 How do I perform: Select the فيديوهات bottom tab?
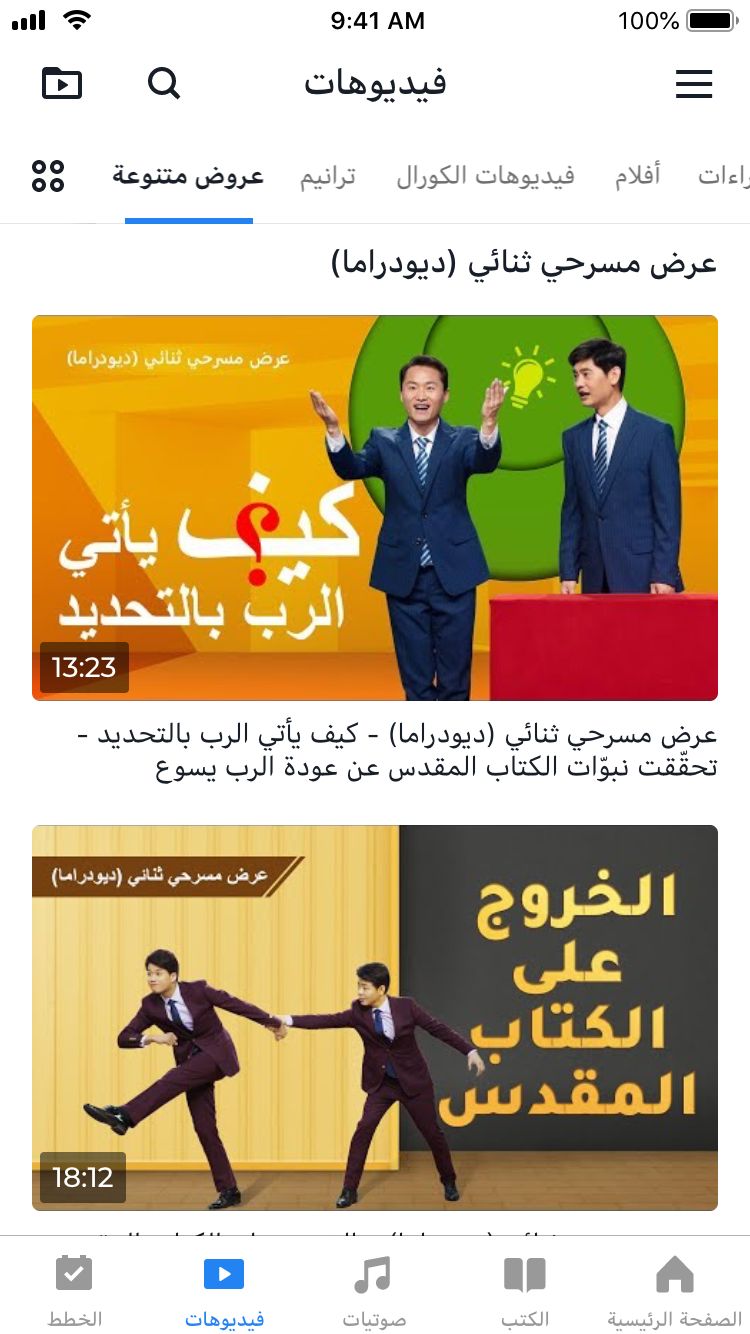(225, 1290)
